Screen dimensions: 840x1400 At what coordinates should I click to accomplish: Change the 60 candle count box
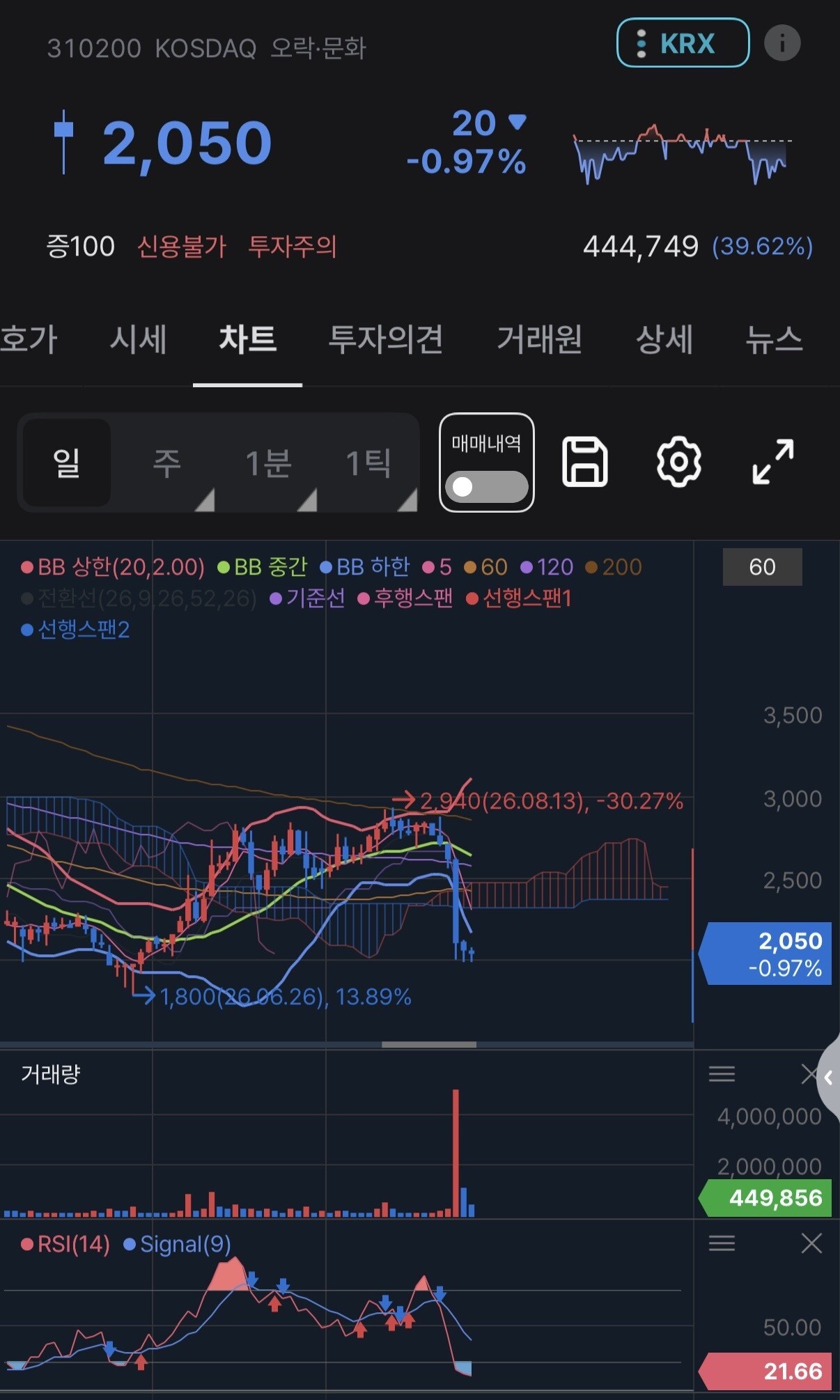pos(763,567)
